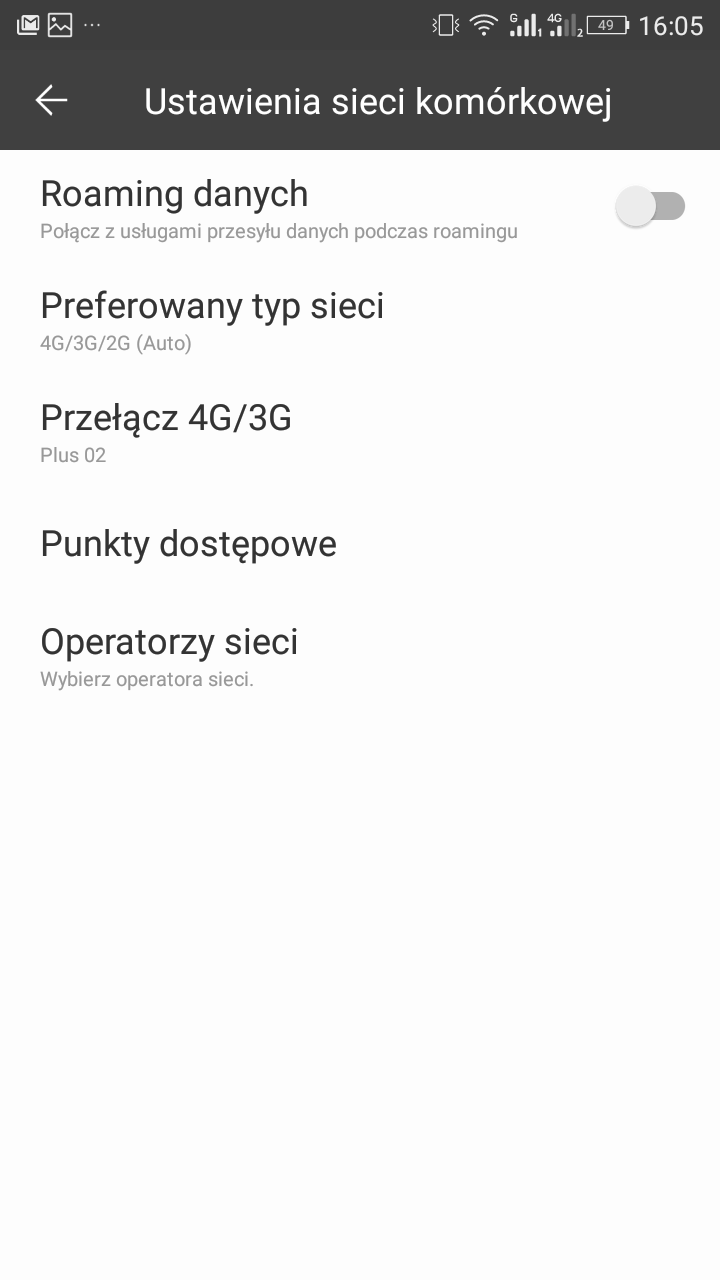Select Operatorzy sieci row
The height and width of the screenshot is (1280, 720).
pos(169,656)
